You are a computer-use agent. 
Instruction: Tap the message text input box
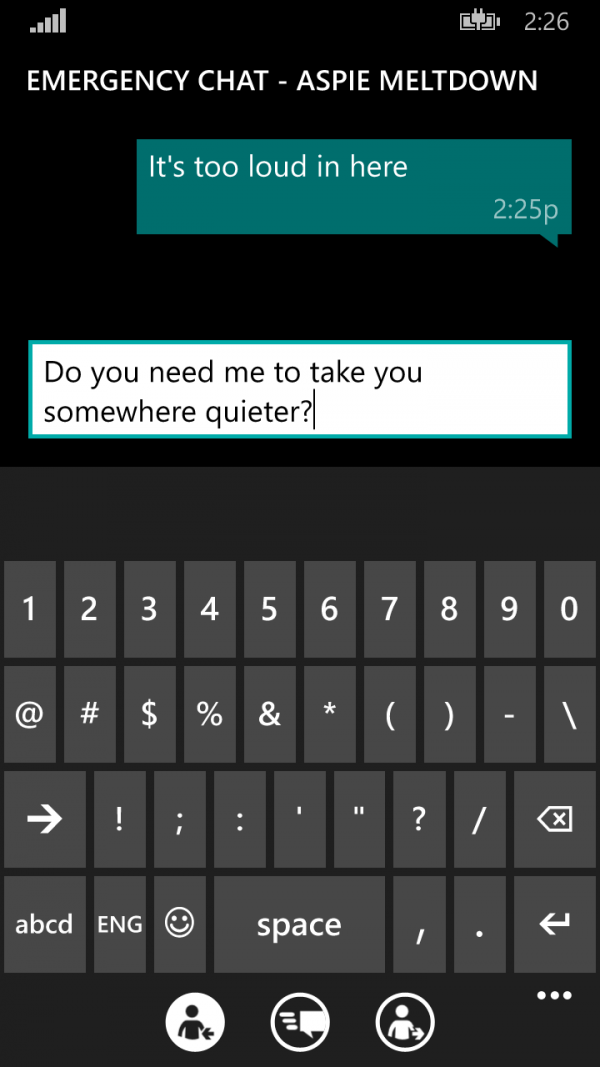[x=300, y=389]
